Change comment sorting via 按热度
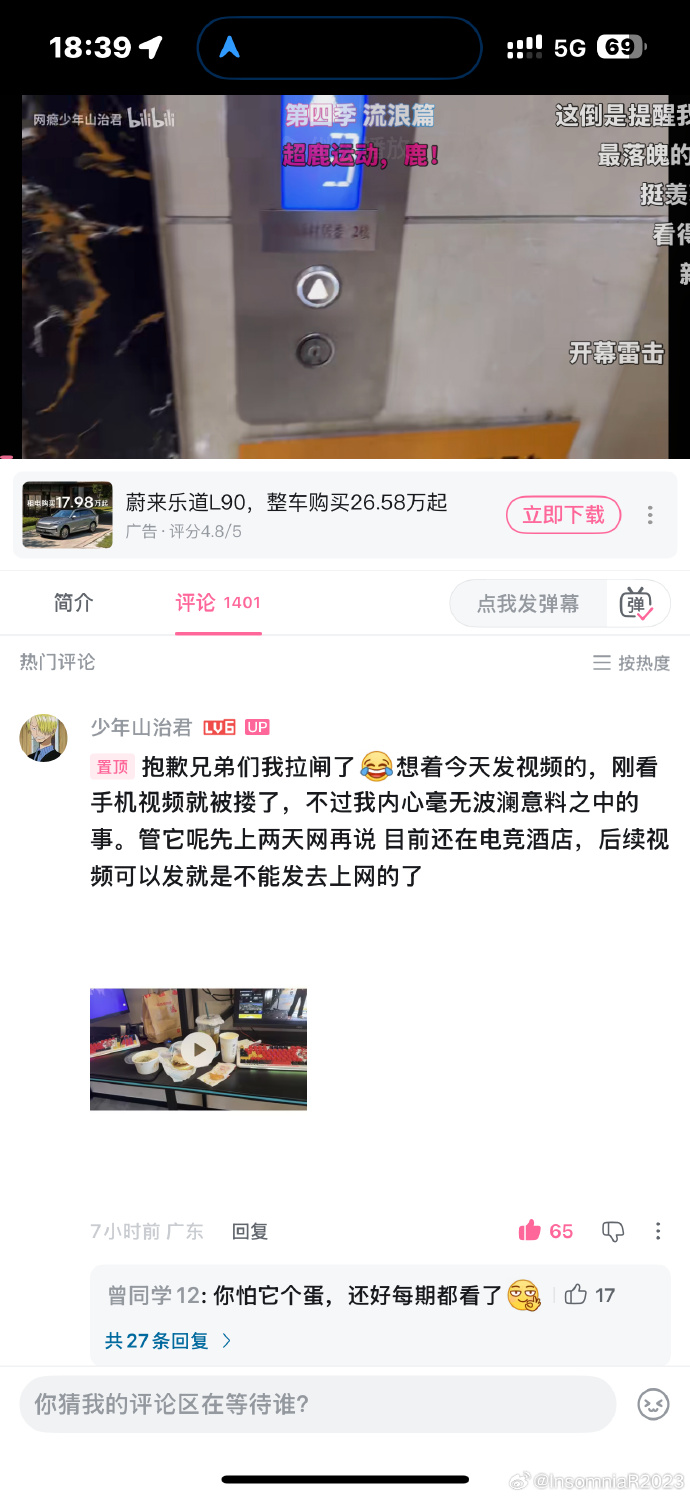Screen dimensions: 690x1496 632,662
